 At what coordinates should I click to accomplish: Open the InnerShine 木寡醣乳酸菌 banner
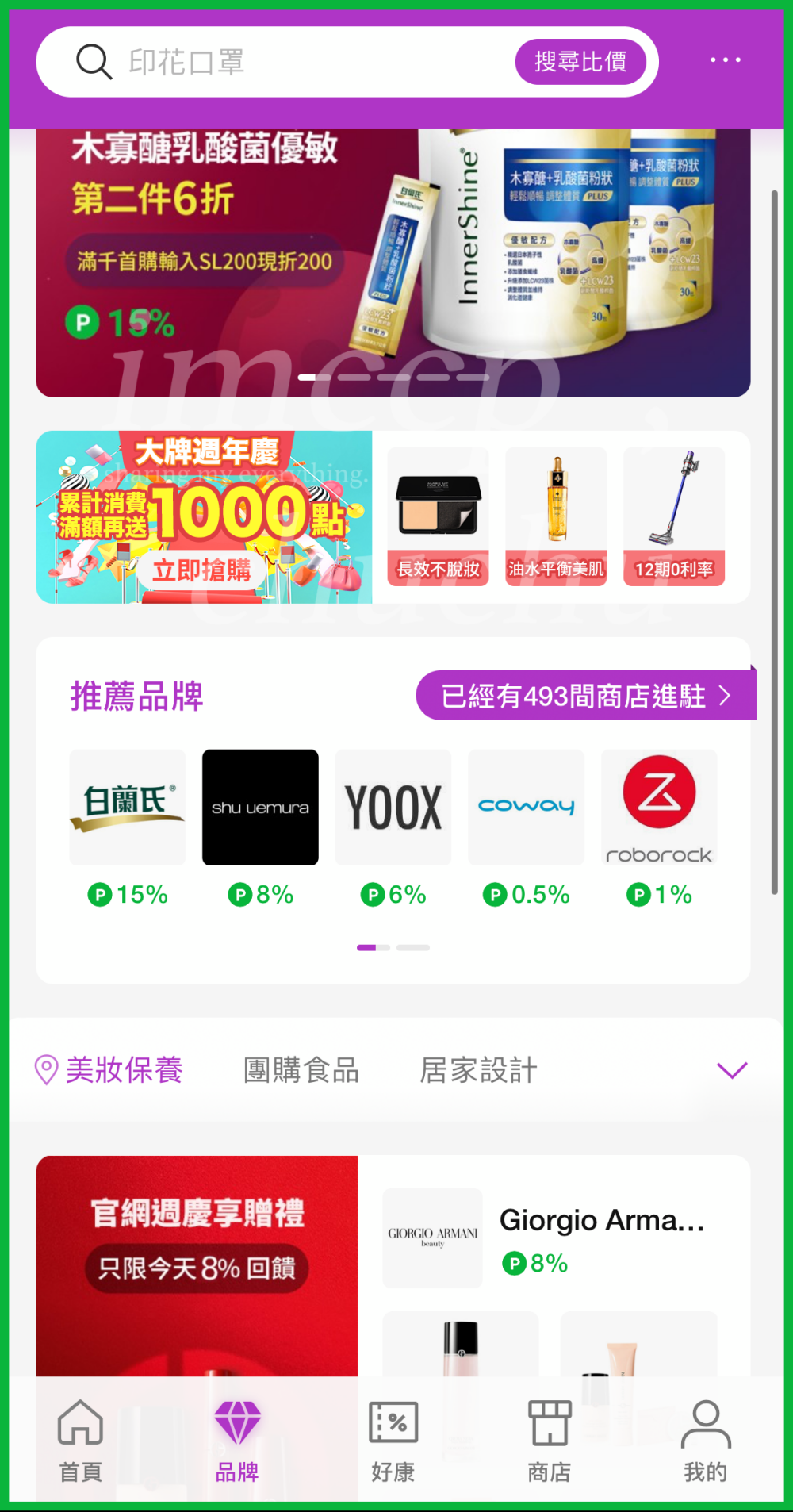coord(393,262)
